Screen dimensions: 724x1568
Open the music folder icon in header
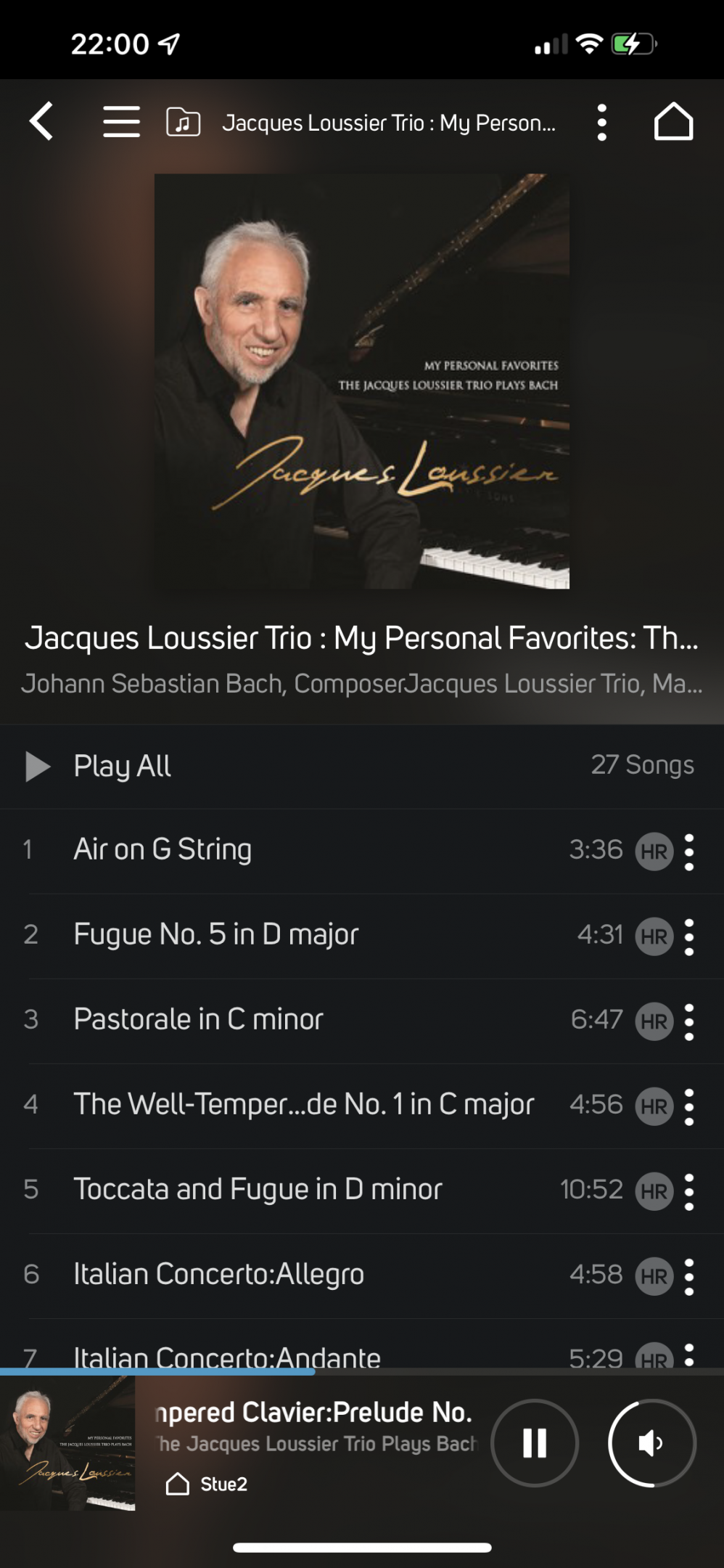[183, 121]
